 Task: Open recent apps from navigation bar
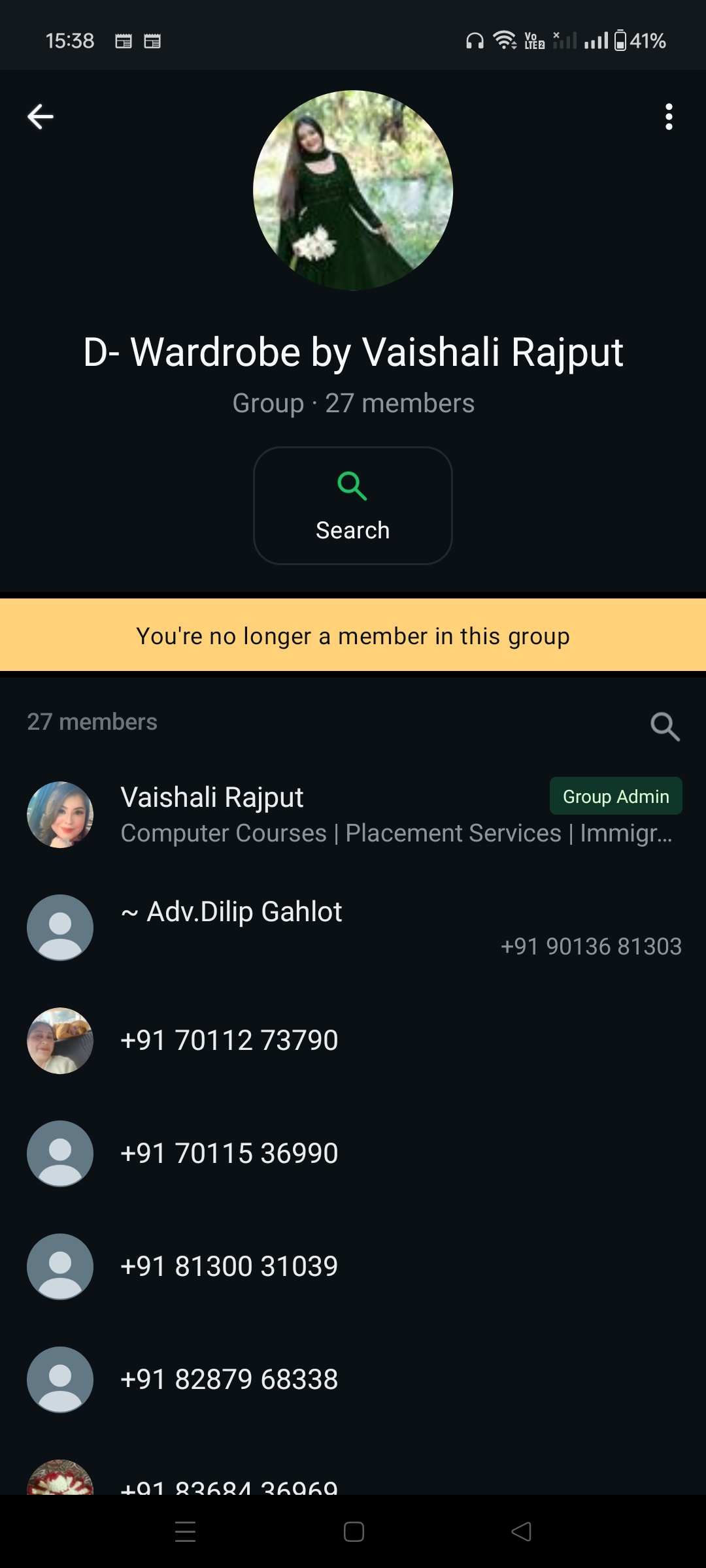click(x=186, y=1531)
